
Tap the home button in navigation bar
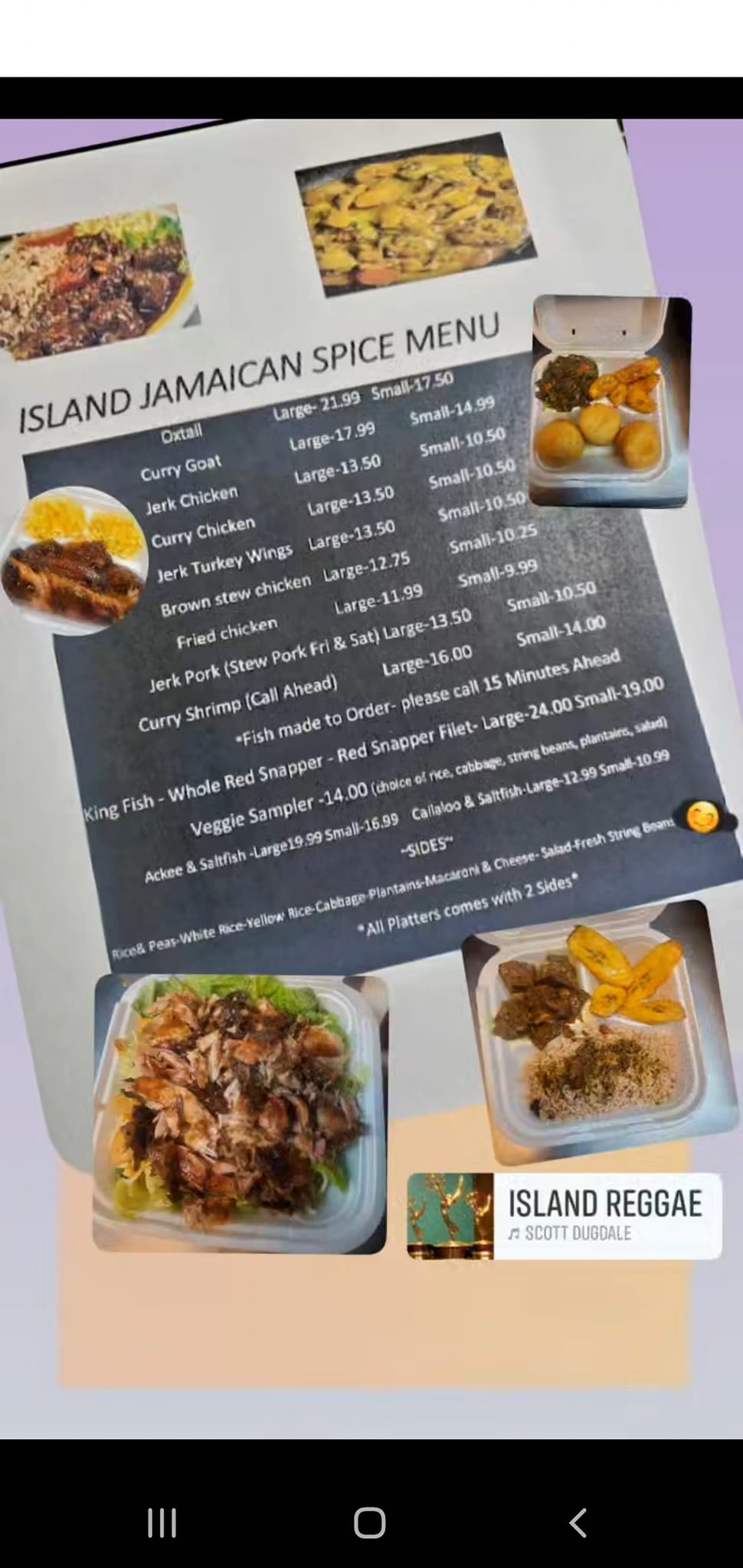[x=369, y=1523]
